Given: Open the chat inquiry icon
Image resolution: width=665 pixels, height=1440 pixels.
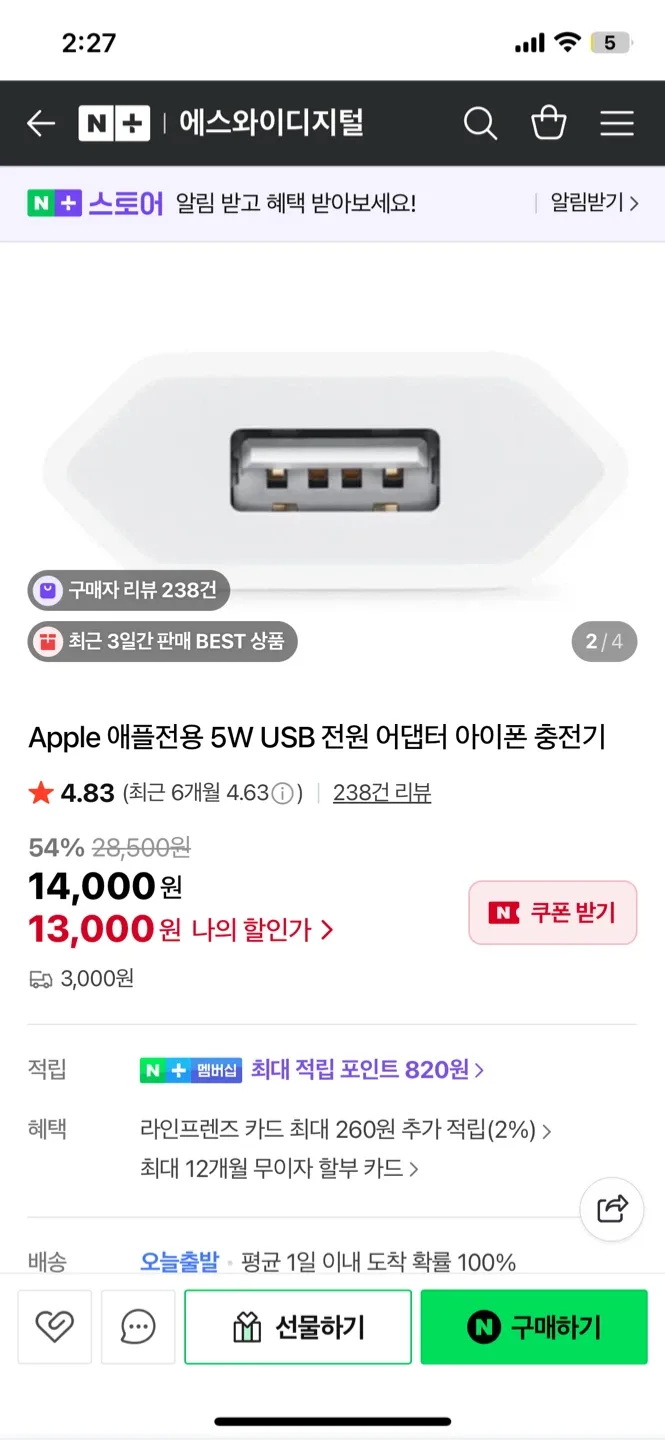Looking at the screenshot, I should point(138,1326).
